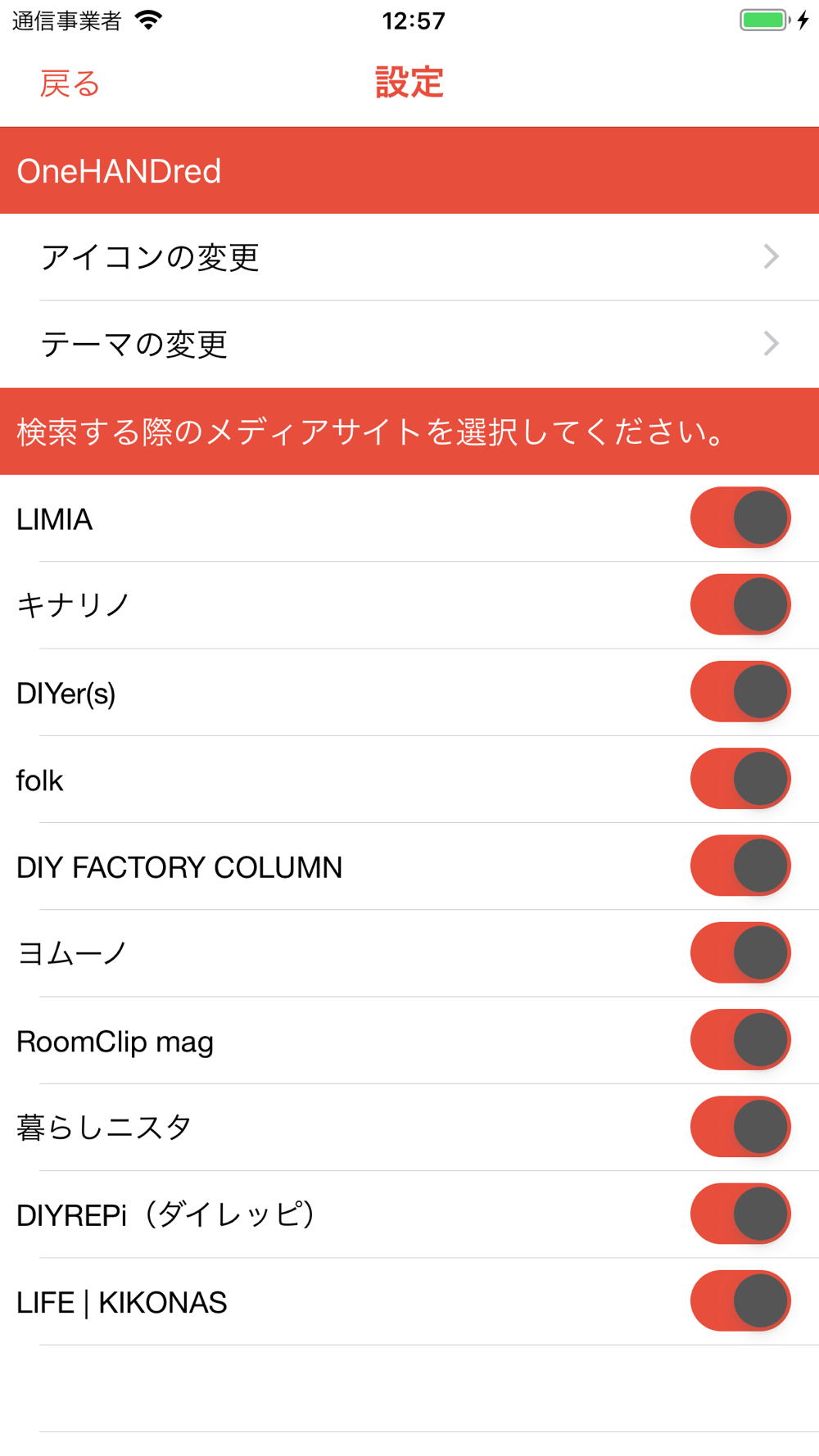Toggle DIYREPi（ダイレッピ）switch
This screenshot has height=1456, width=819.
740,1214
